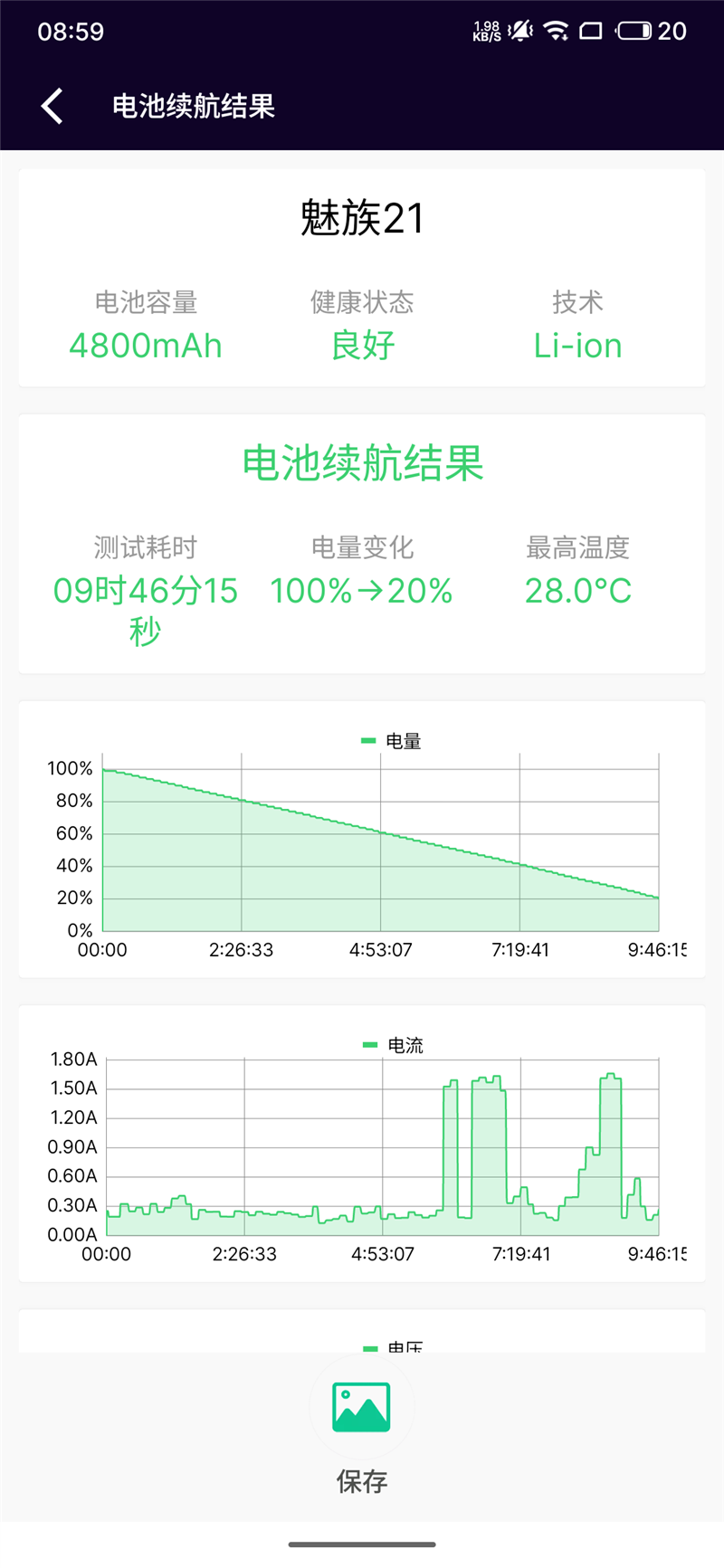
Task: Go back from battery endurance results
Action: point(52,106)
